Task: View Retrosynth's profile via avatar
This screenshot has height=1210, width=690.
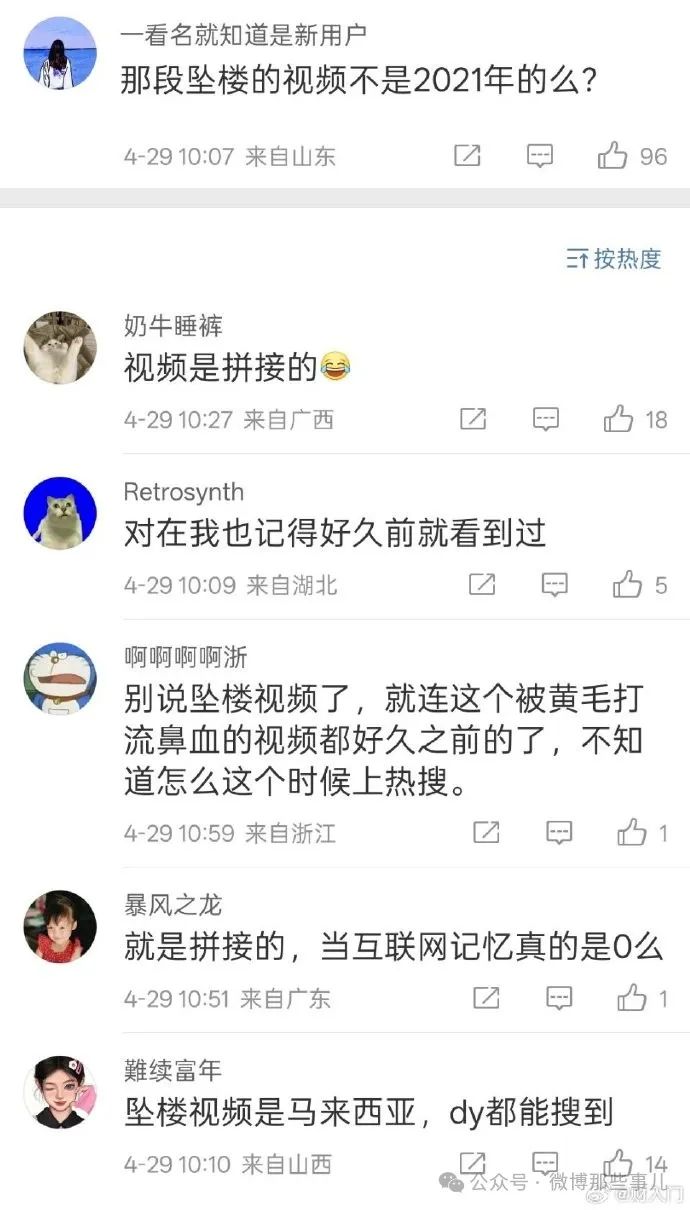Action: 60,513
